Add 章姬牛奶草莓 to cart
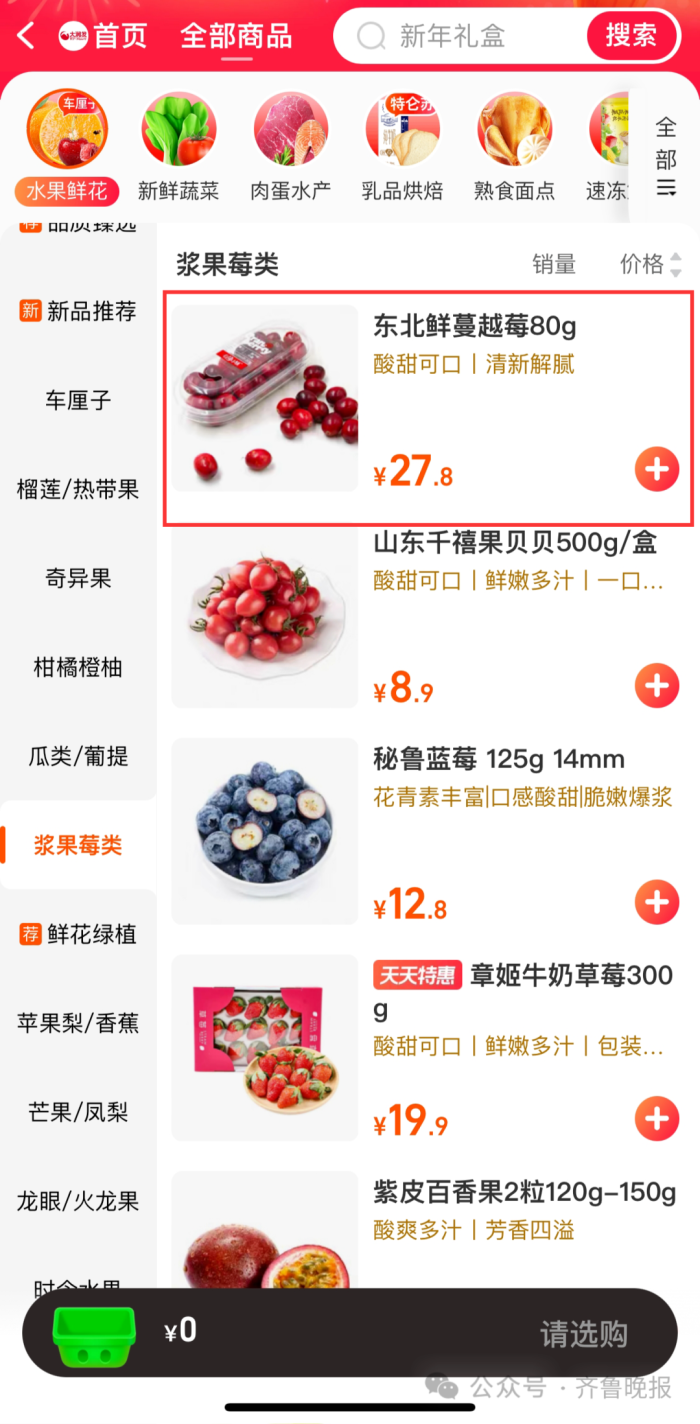Viewport: 700px width, 1424px height. tap(657, 1118)
